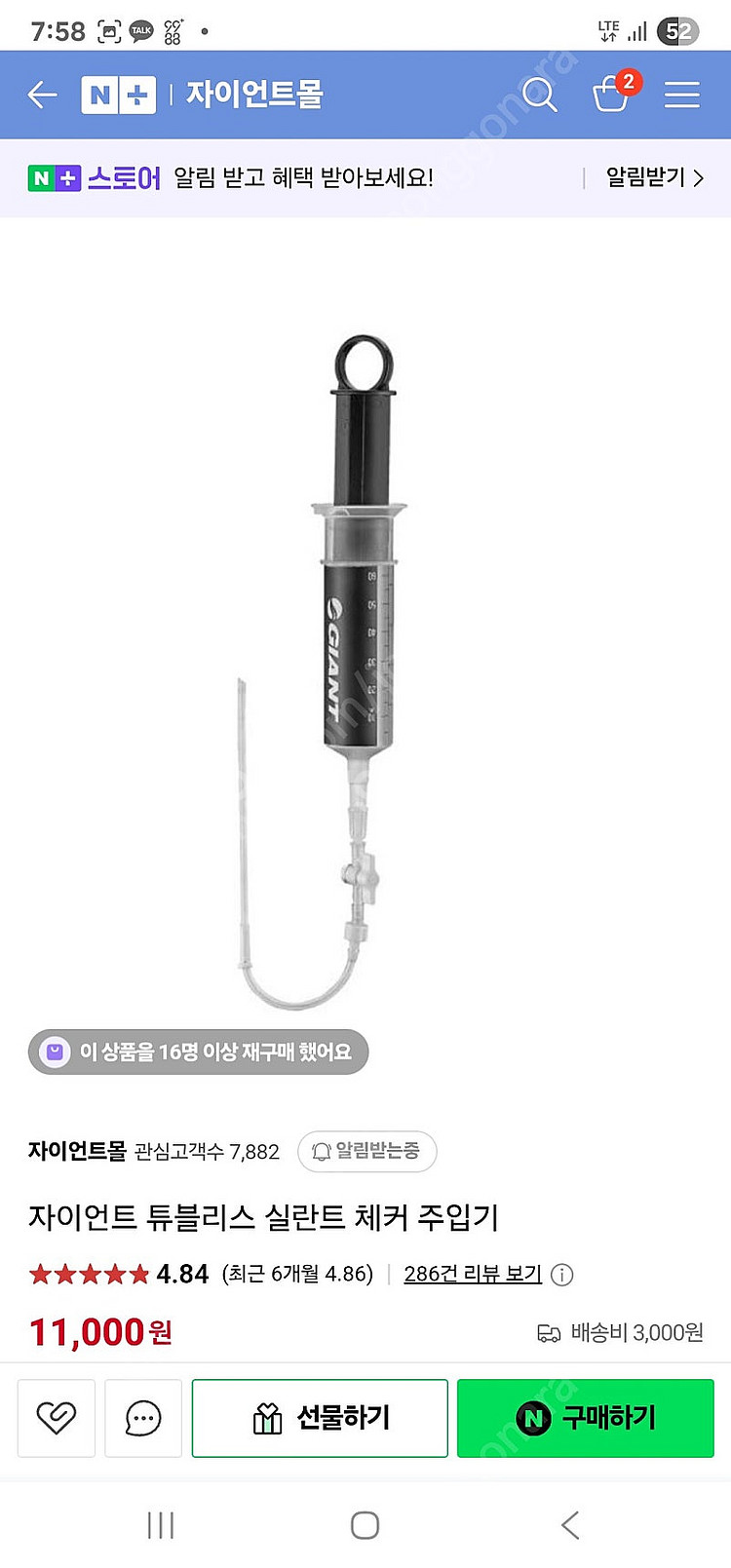The width and height of the screenshot is (731, 1568).
Task: Toggle the 알림받는중 notification chip
Action: pos(366,1151)
